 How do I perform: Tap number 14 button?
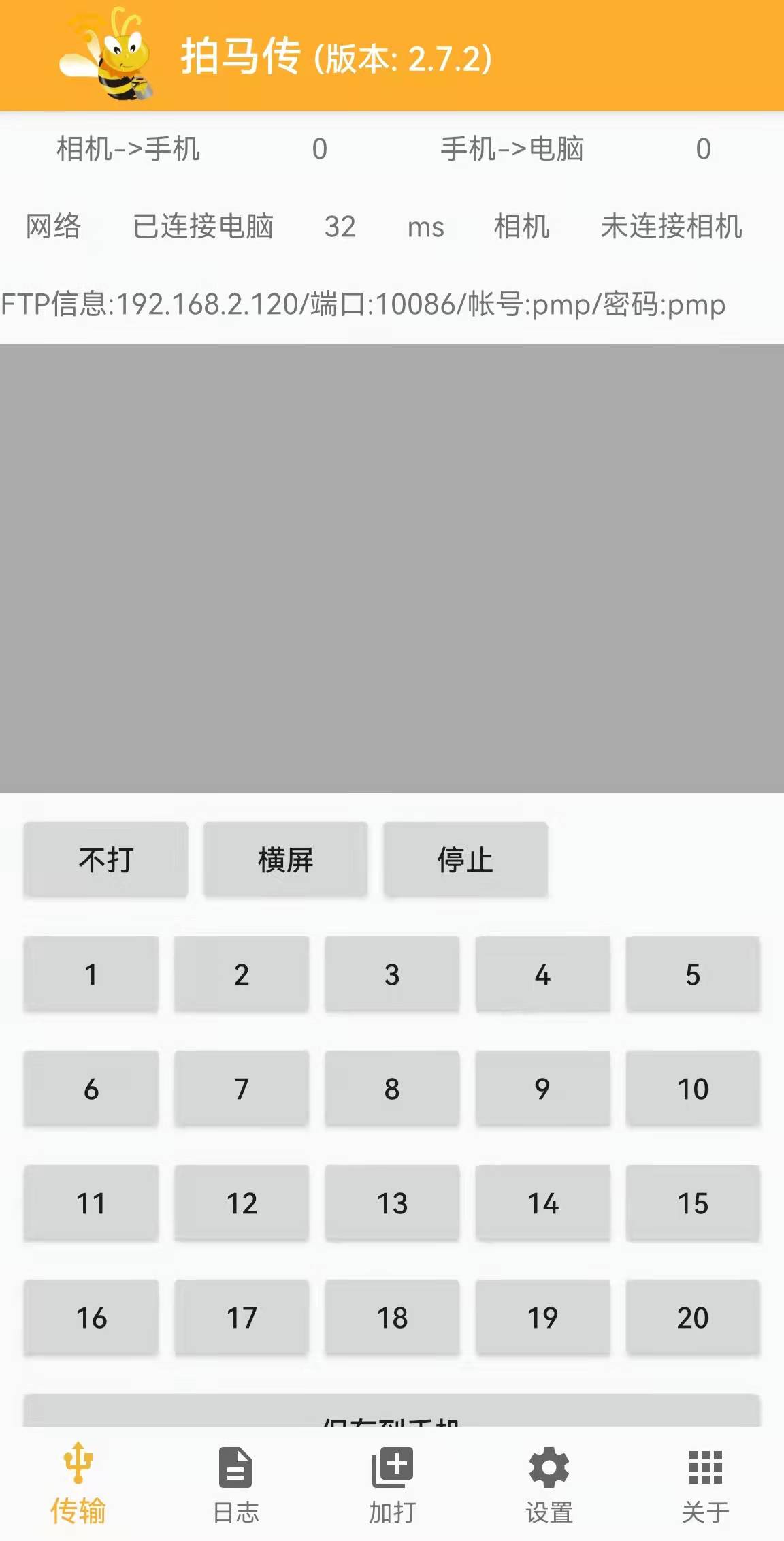click(x=542, y=1203)
